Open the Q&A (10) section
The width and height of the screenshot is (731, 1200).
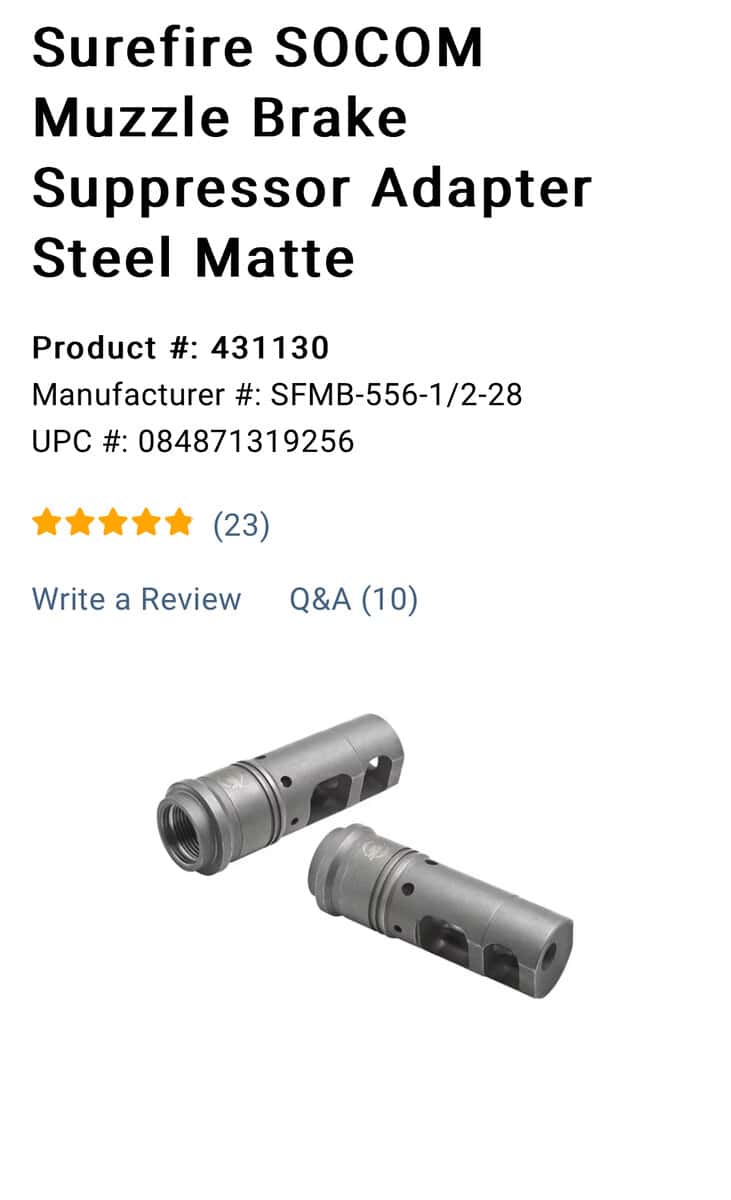tap(353, 599)
